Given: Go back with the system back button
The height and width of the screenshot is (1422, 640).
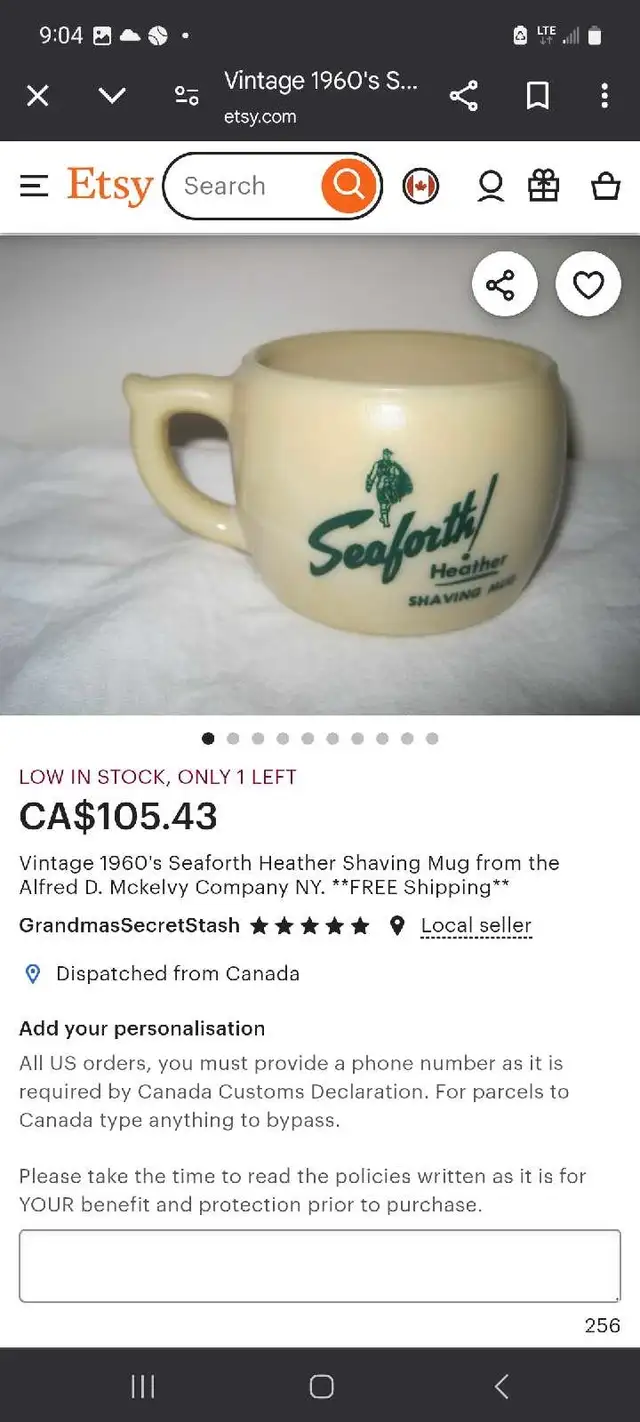Looking at the screenshot, I should [x=502, y=1386].
